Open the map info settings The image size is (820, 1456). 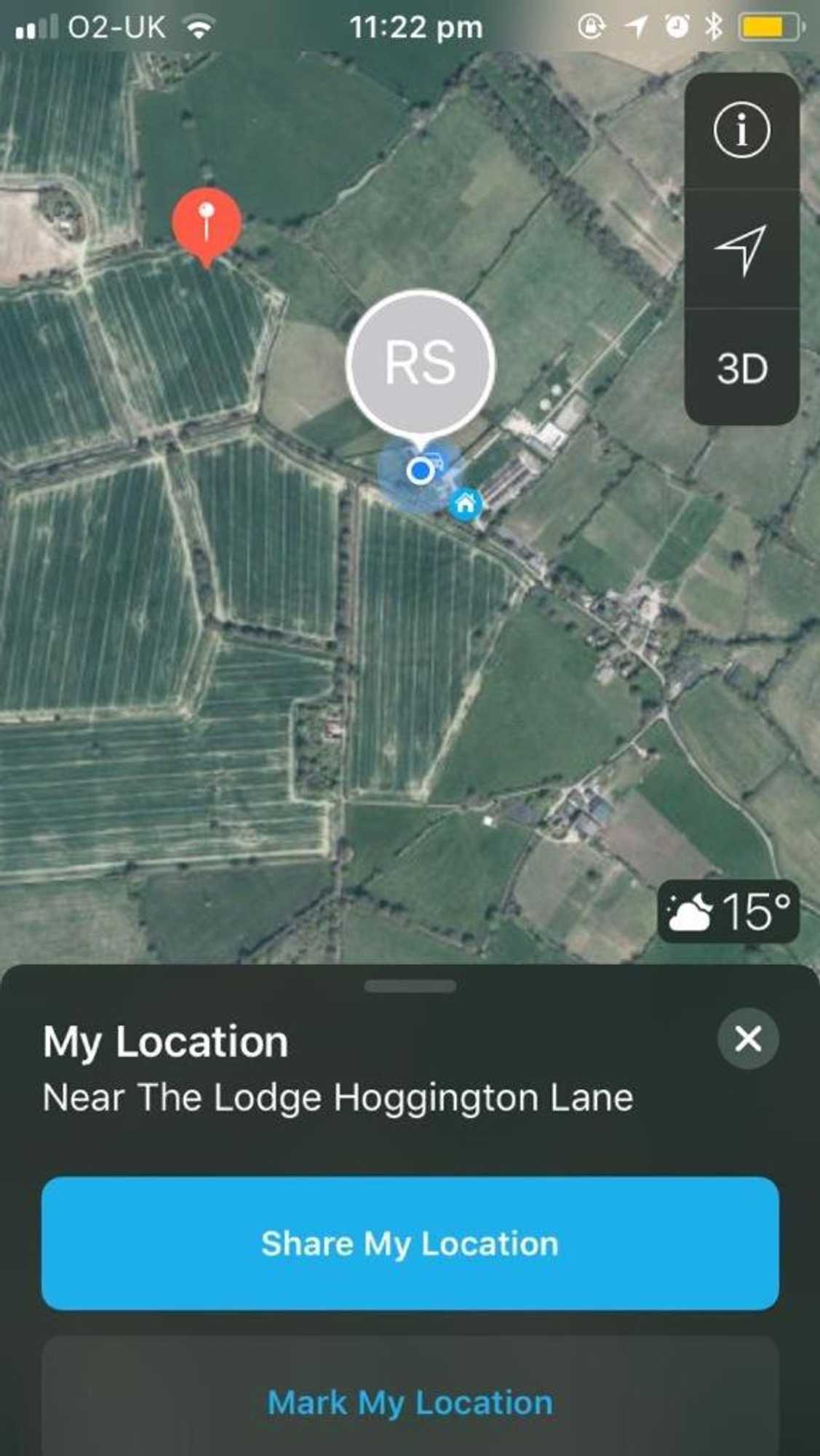[741, 130]
